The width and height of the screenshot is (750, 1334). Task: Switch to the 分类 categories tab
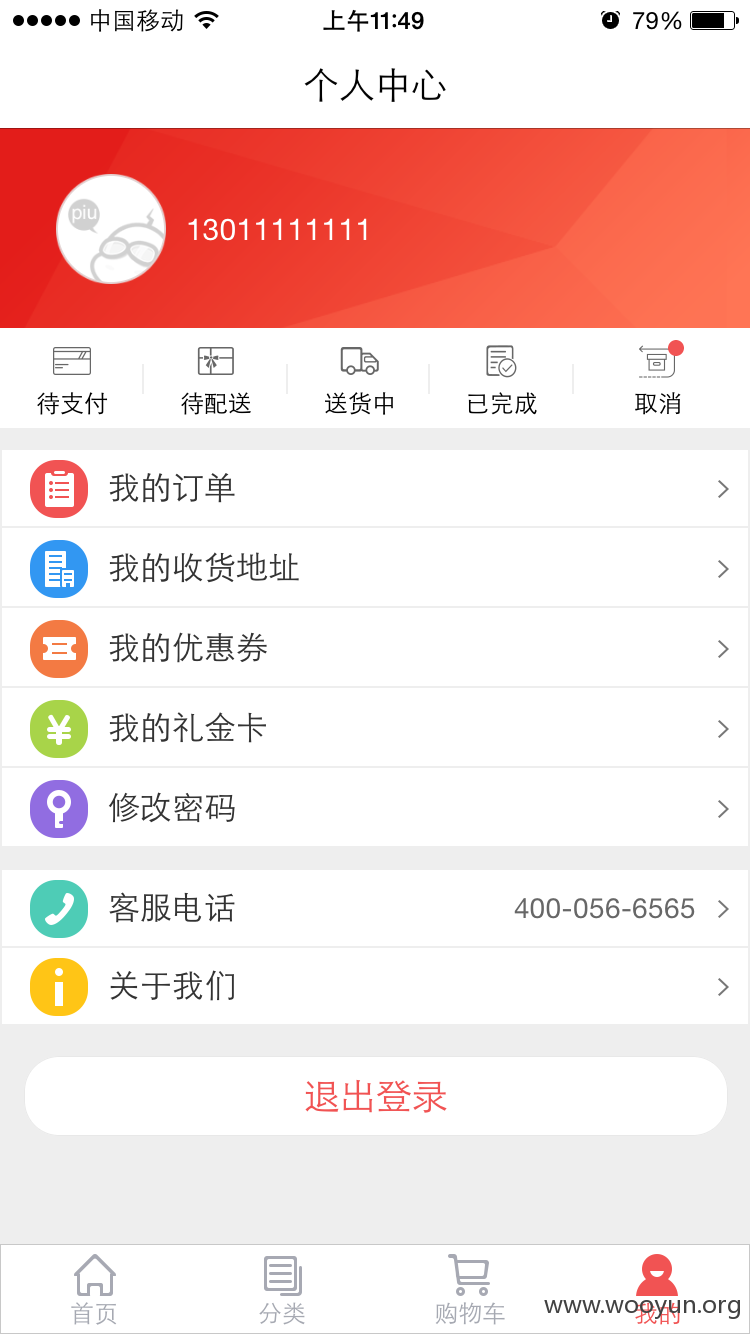[x=282, y=1290]
